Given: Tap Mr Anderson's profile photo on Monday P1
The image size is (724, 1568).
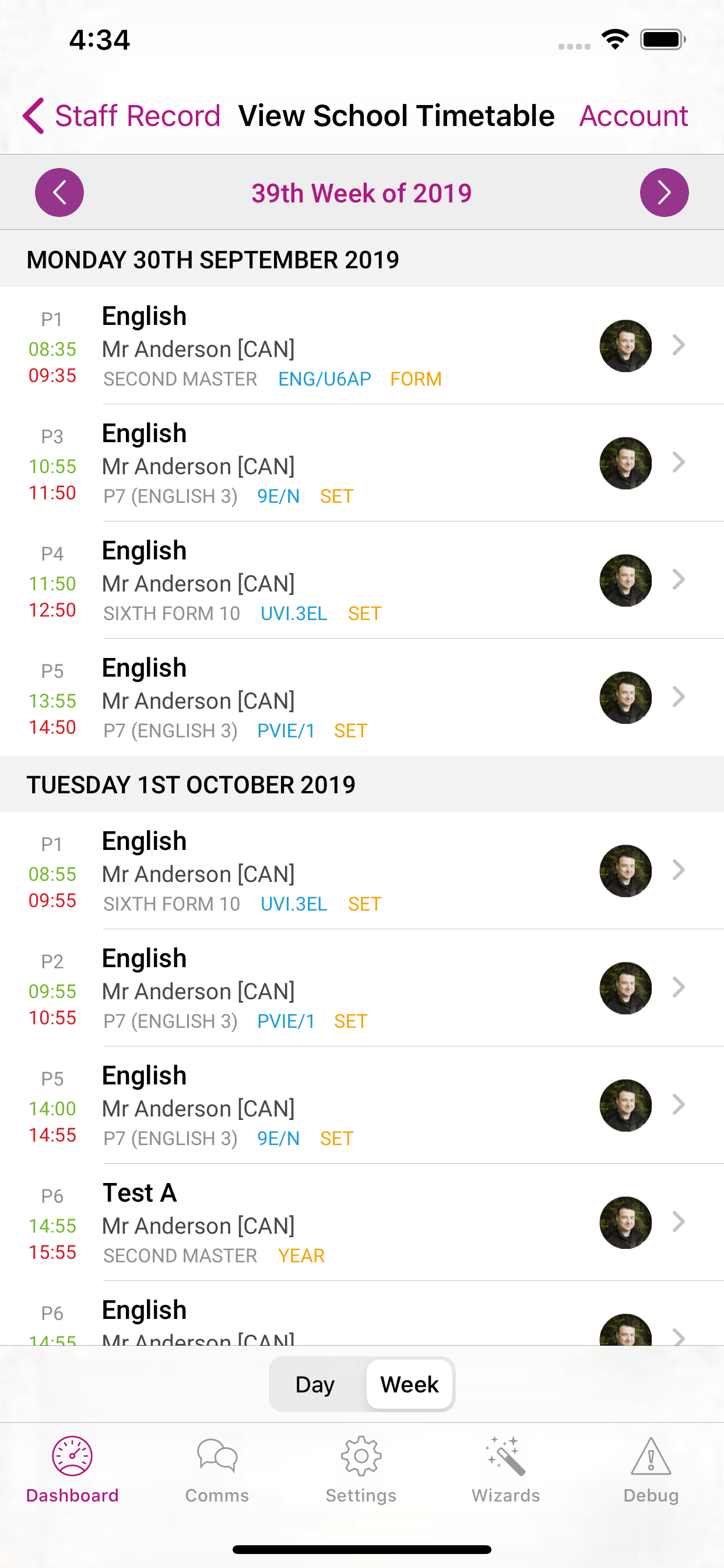Looking at the screenshot, I should (625, 345).
